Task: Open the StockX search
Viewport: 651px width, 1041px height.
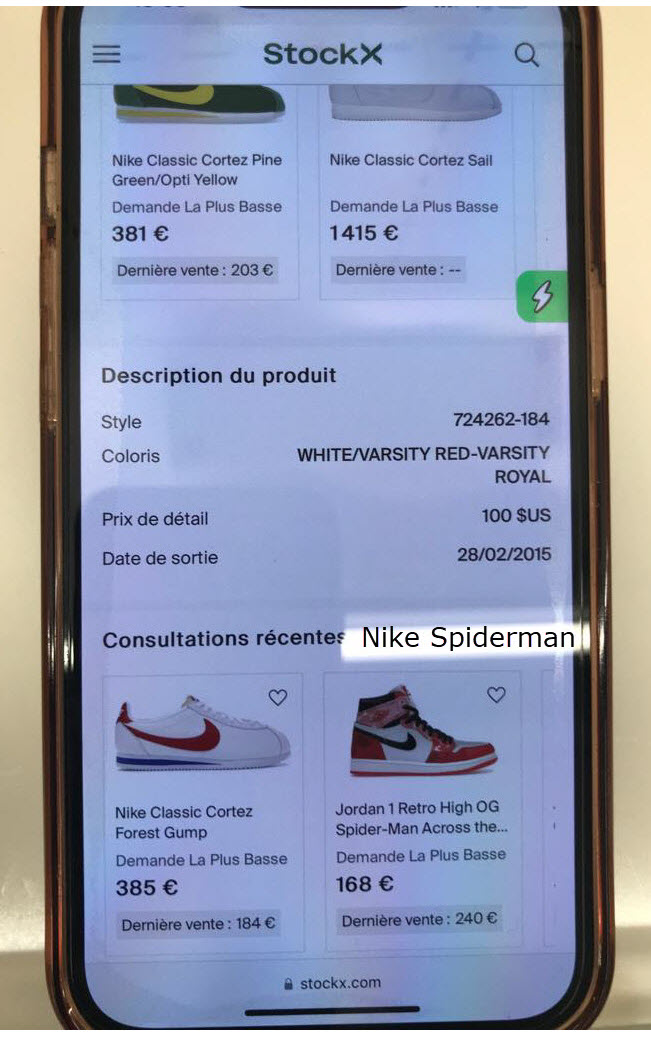Action: pos(526,55)
